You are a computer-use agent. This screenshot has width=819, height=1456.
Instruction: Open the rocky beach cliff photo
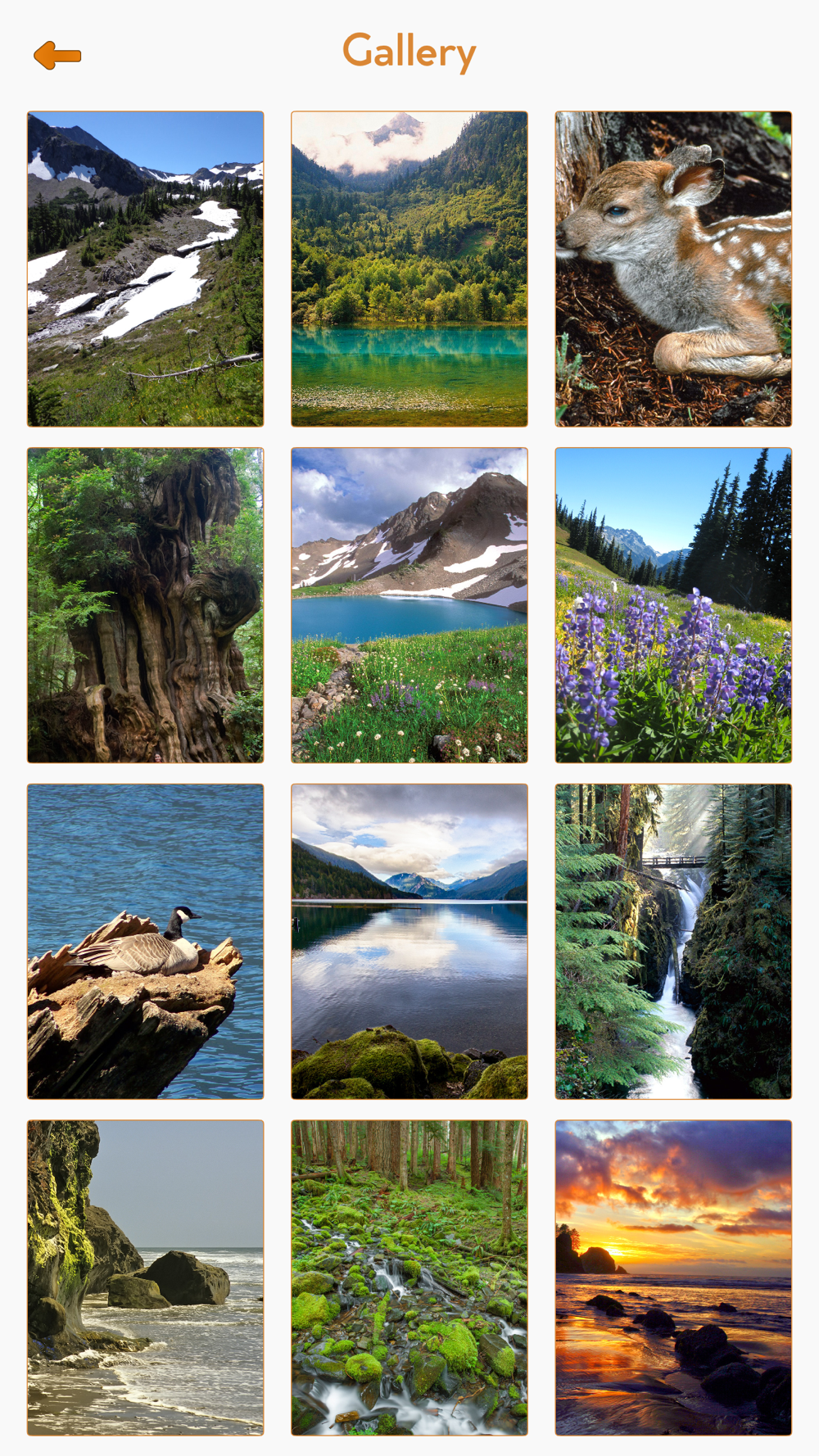pyautogui.click(x=146, y=1277)
